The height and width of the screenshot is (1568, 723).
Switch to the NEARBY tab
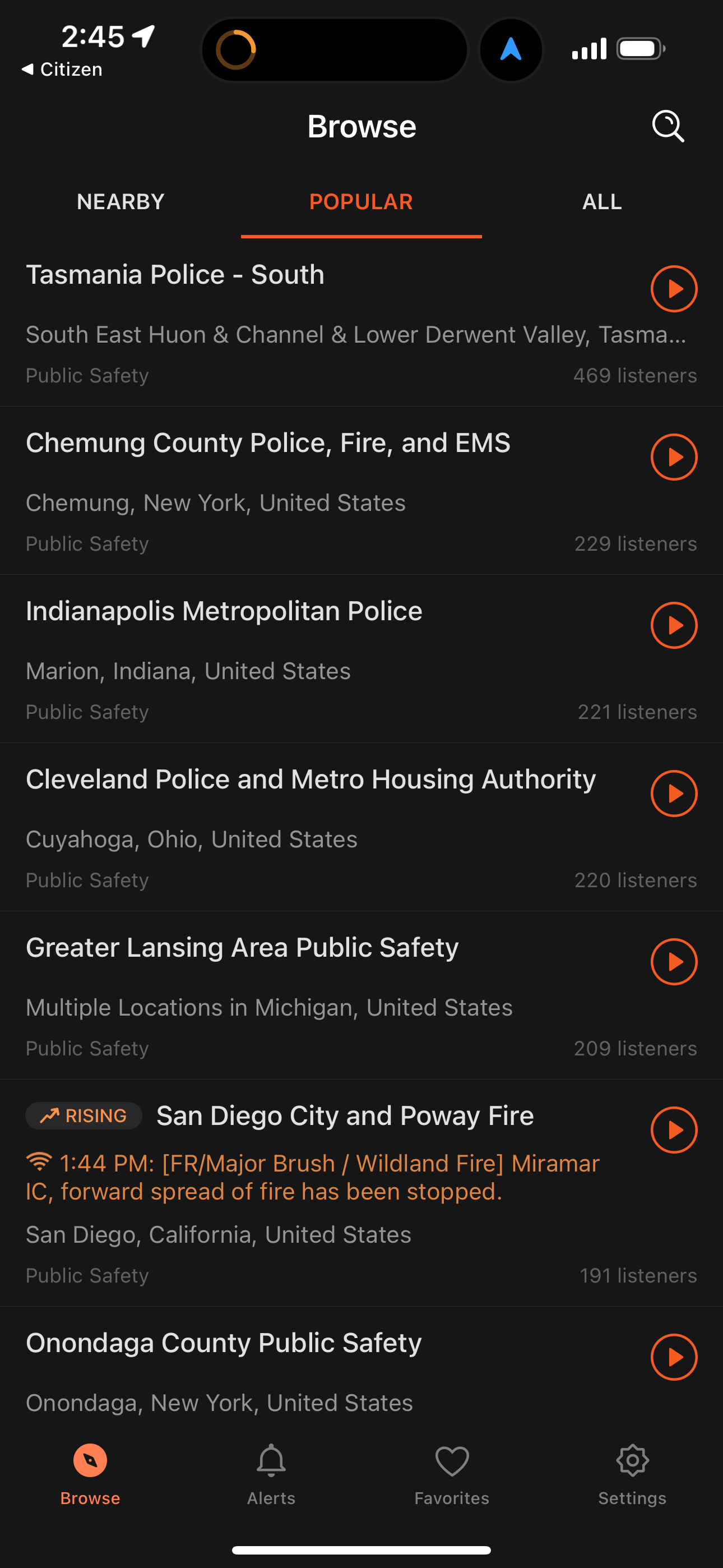[120, 201]
